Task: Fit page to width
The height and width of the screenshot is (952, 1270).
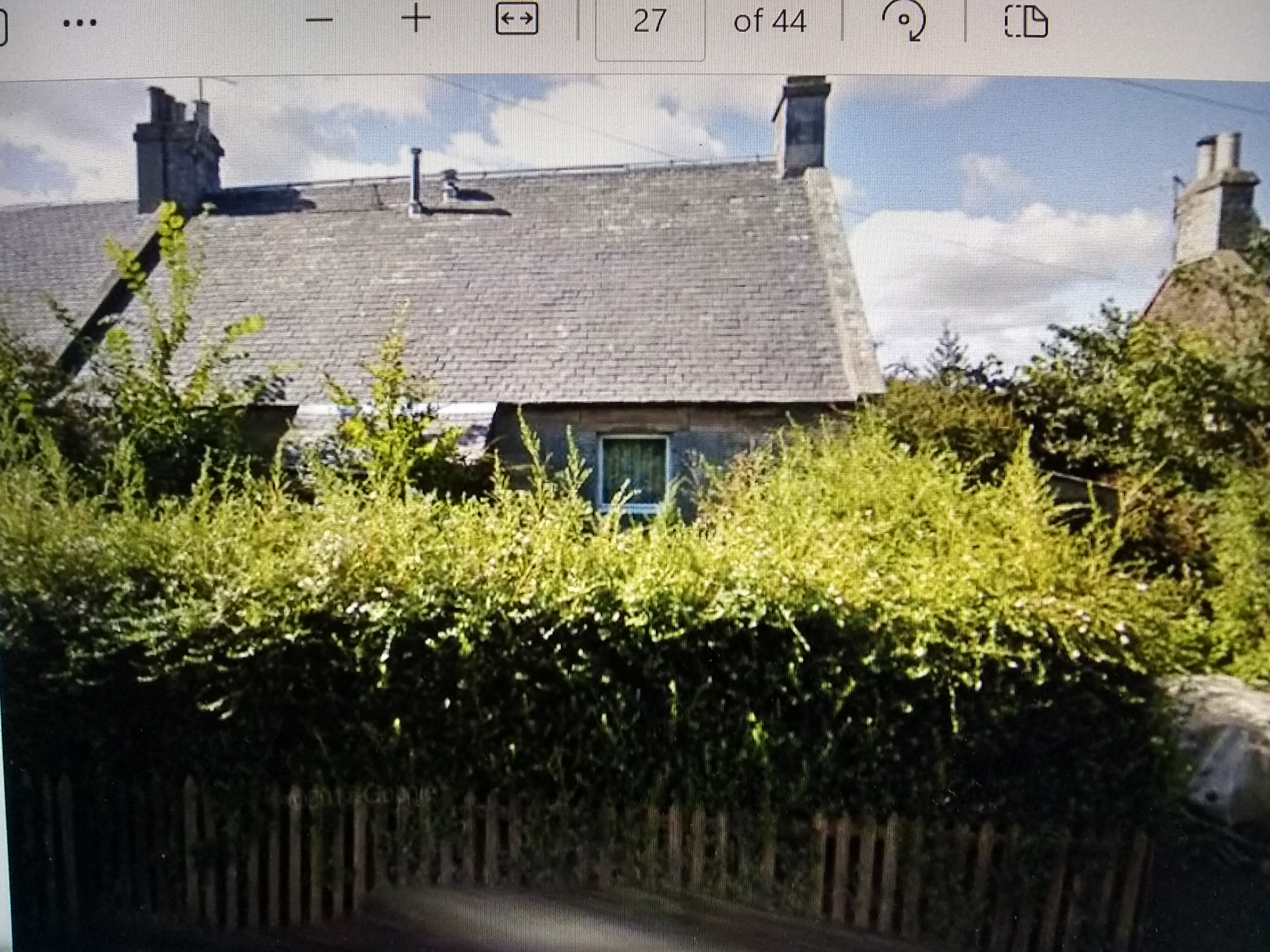Action: point(516,21)
